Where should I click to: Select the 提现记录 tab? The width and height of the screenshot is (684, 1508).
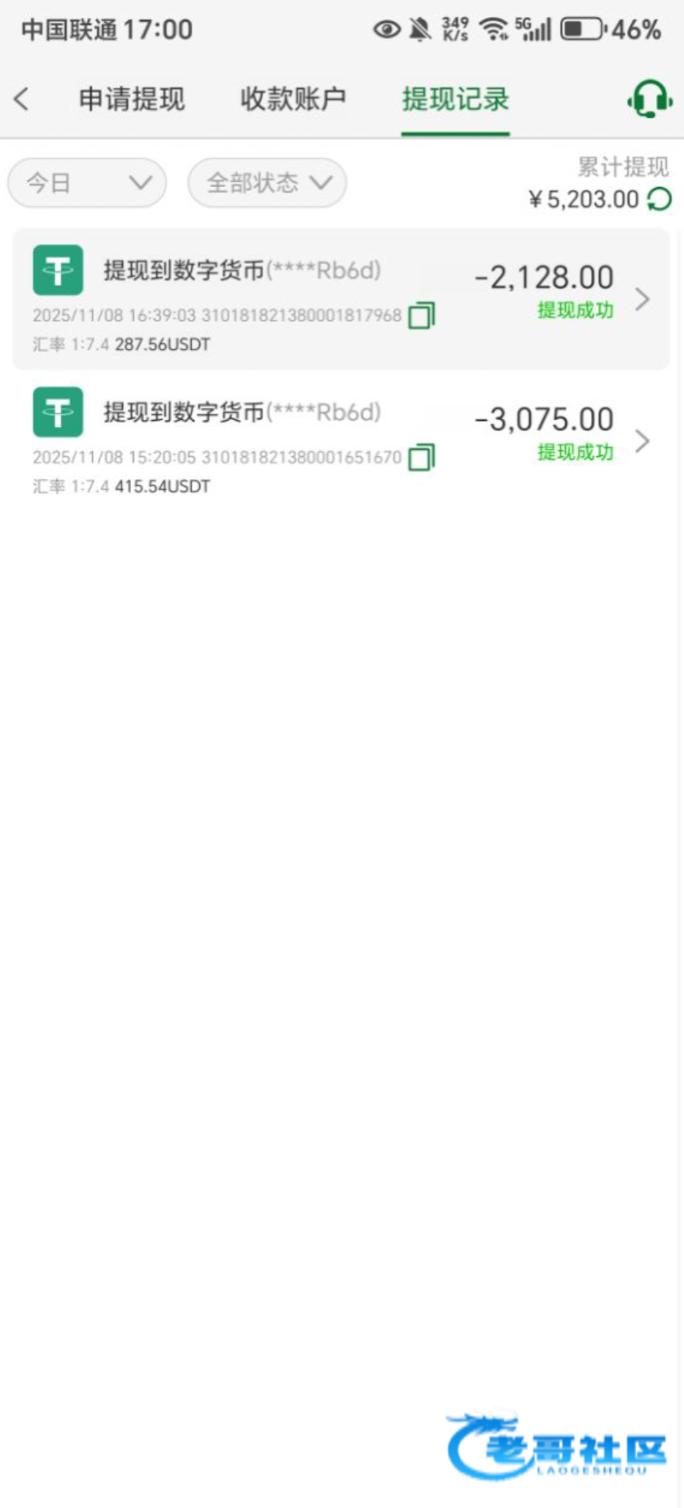[456, 99]
